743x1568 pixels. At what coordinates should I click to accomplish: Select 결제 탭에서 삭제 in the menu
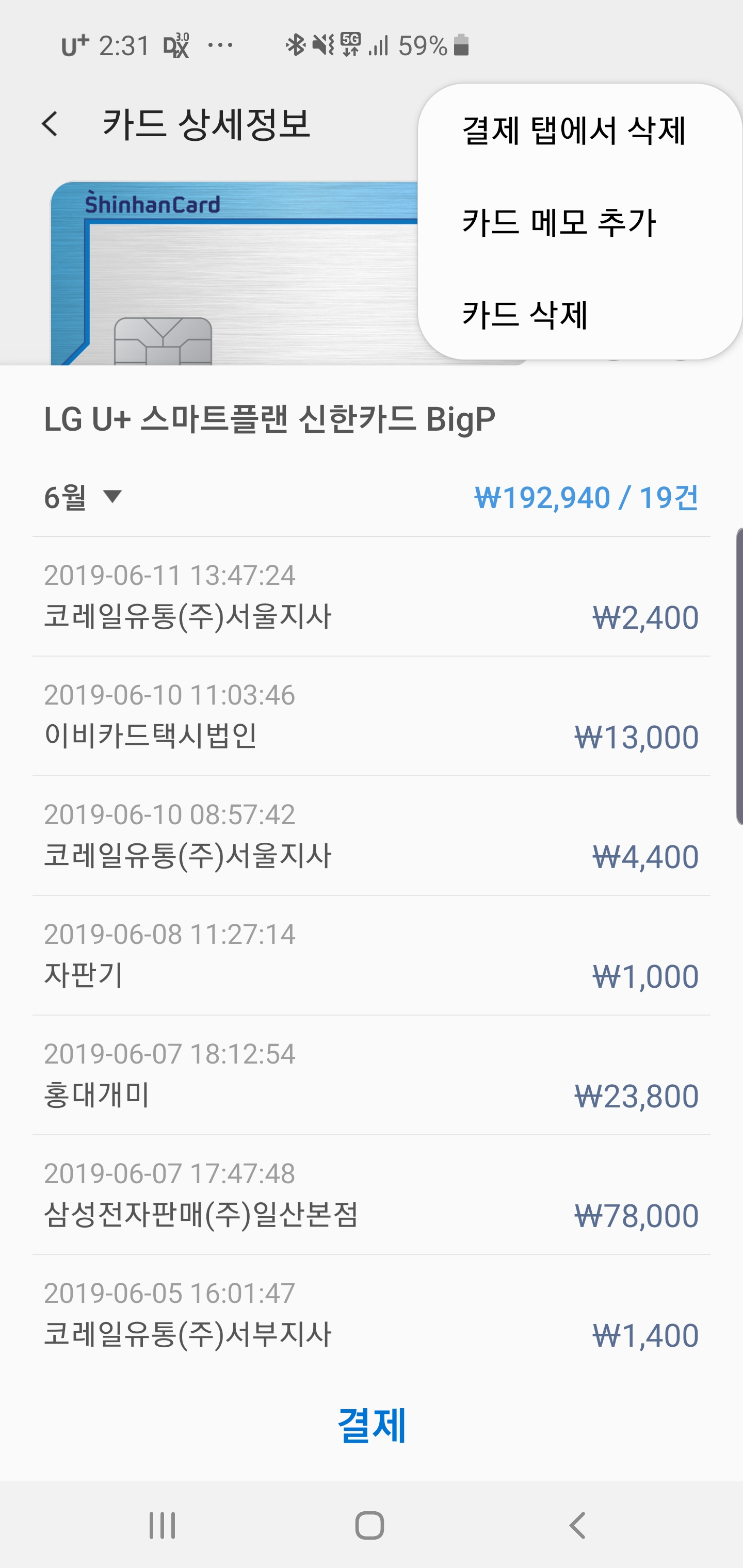pyautogui.click(x=574, y=130)
